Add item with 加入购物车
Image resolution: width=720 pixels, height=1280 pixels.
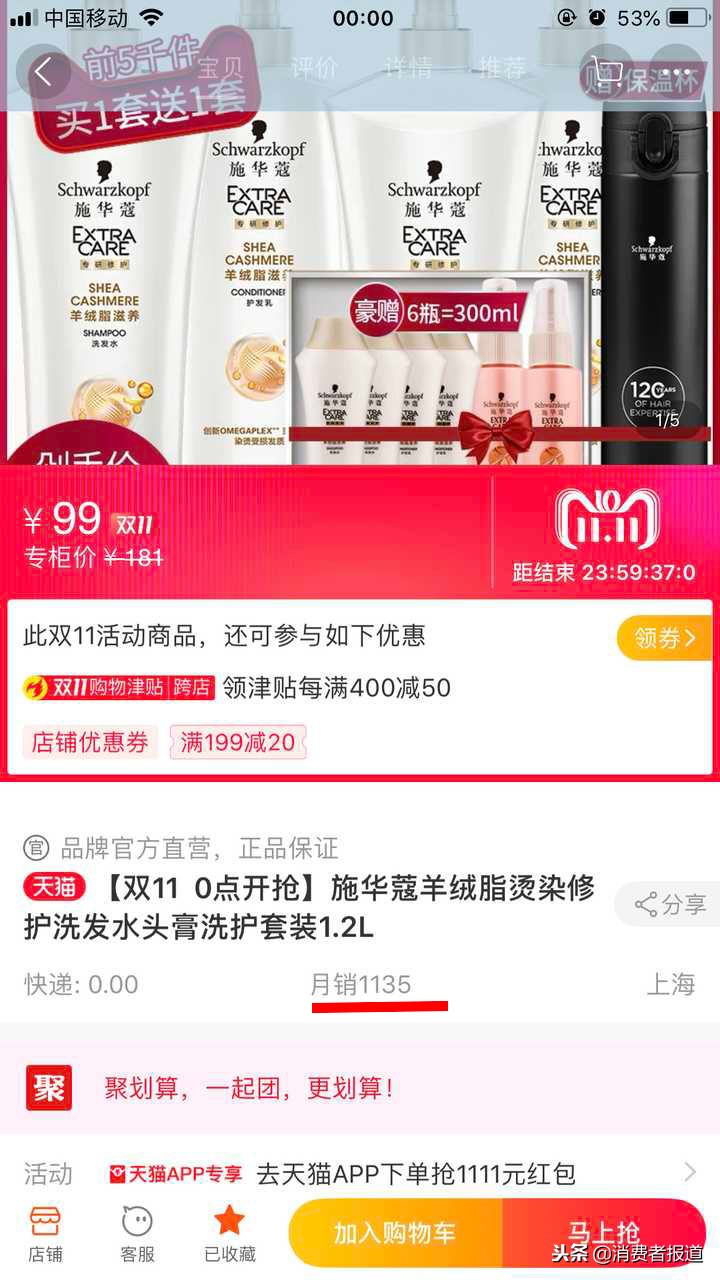[395, 1233]
